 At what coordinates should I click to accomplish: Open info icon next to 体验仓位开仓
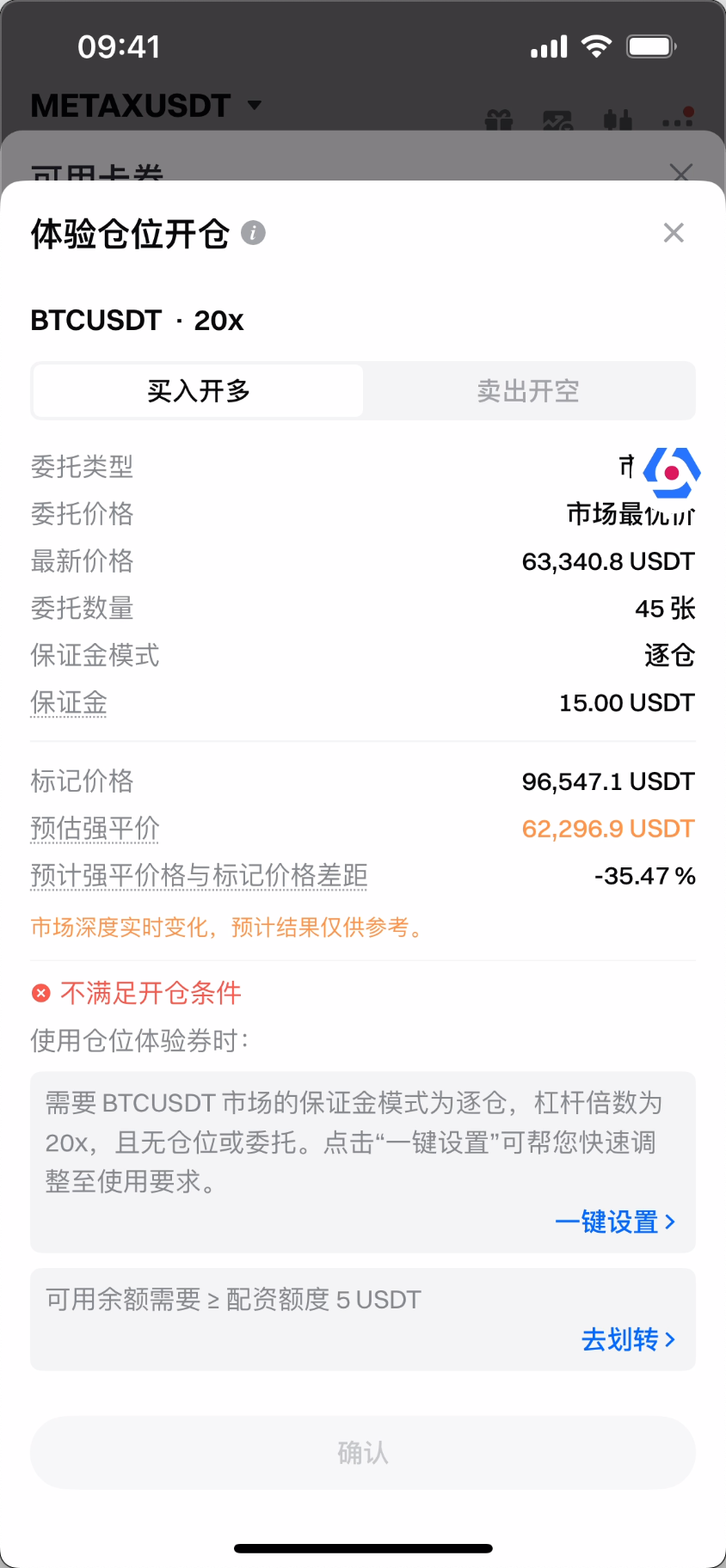253,233
